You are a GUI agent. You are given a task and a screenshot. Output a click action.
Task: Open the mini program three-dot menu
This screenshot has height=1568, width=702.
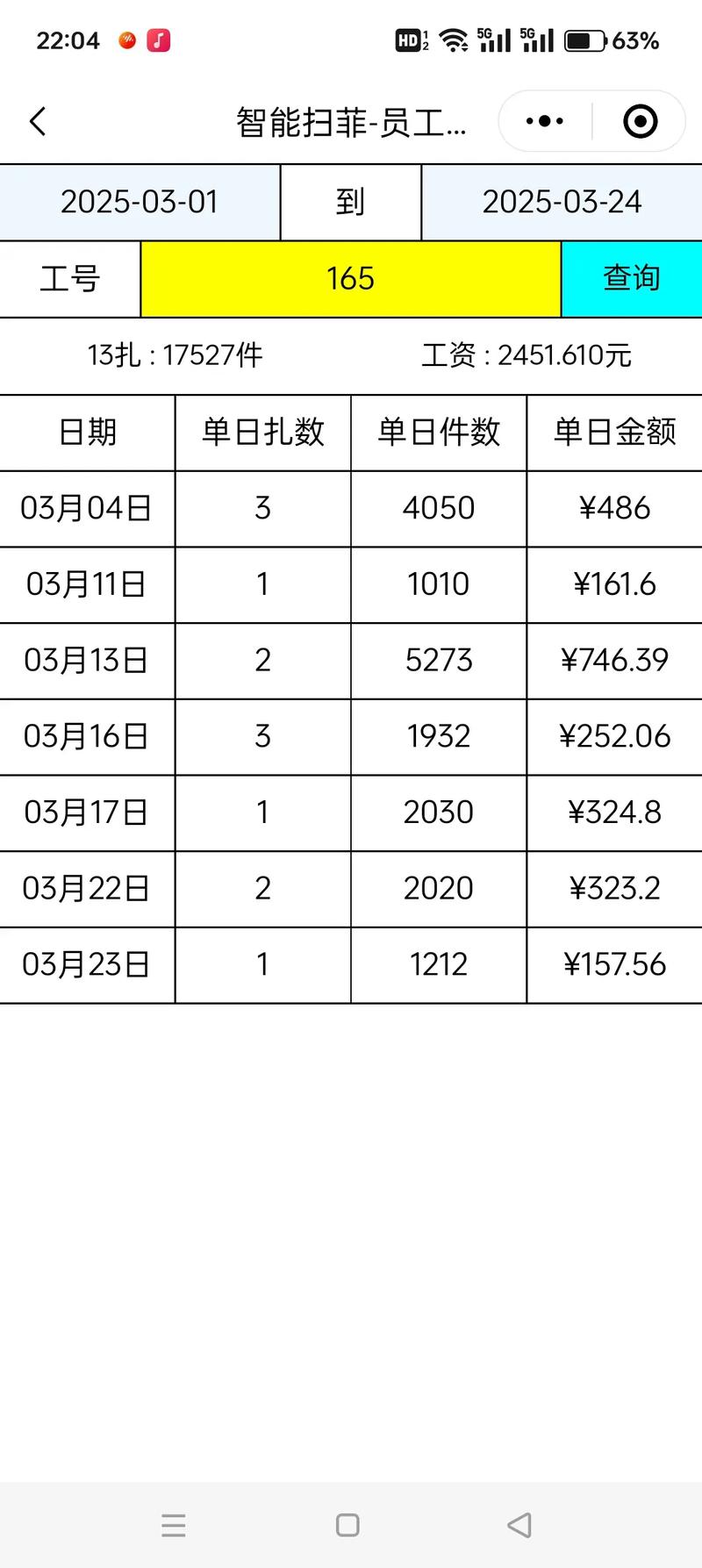pyautogui.click(x=545, y=121)
